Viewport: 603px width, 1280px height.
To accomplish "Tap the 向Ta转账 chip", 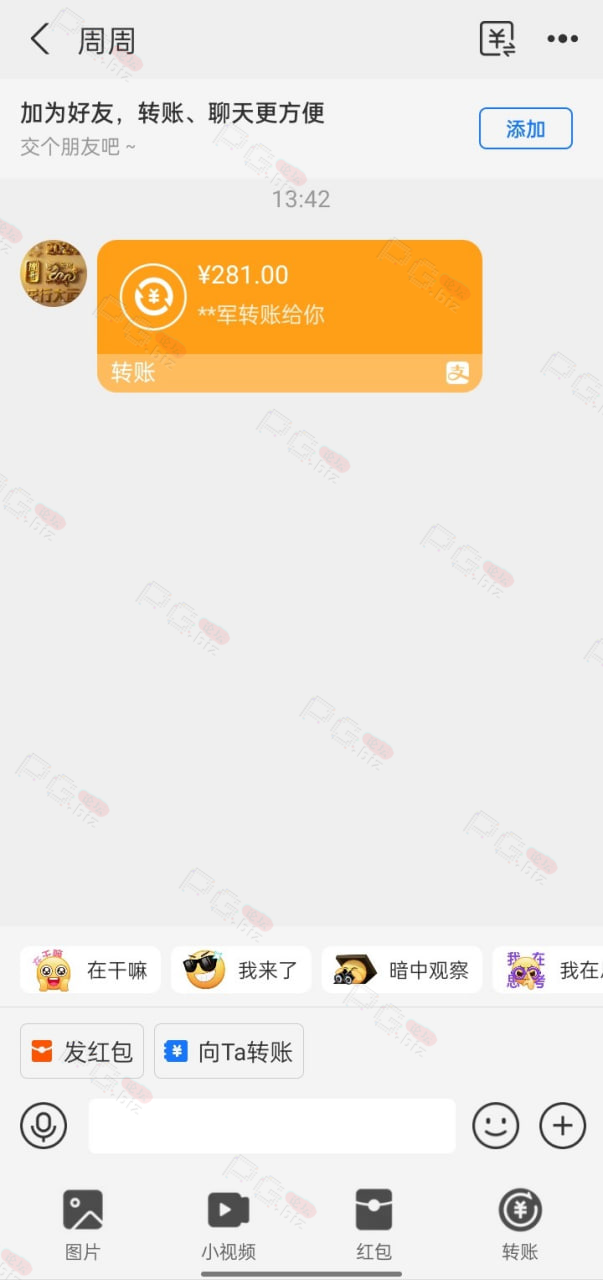I will tap(229, 1051).
